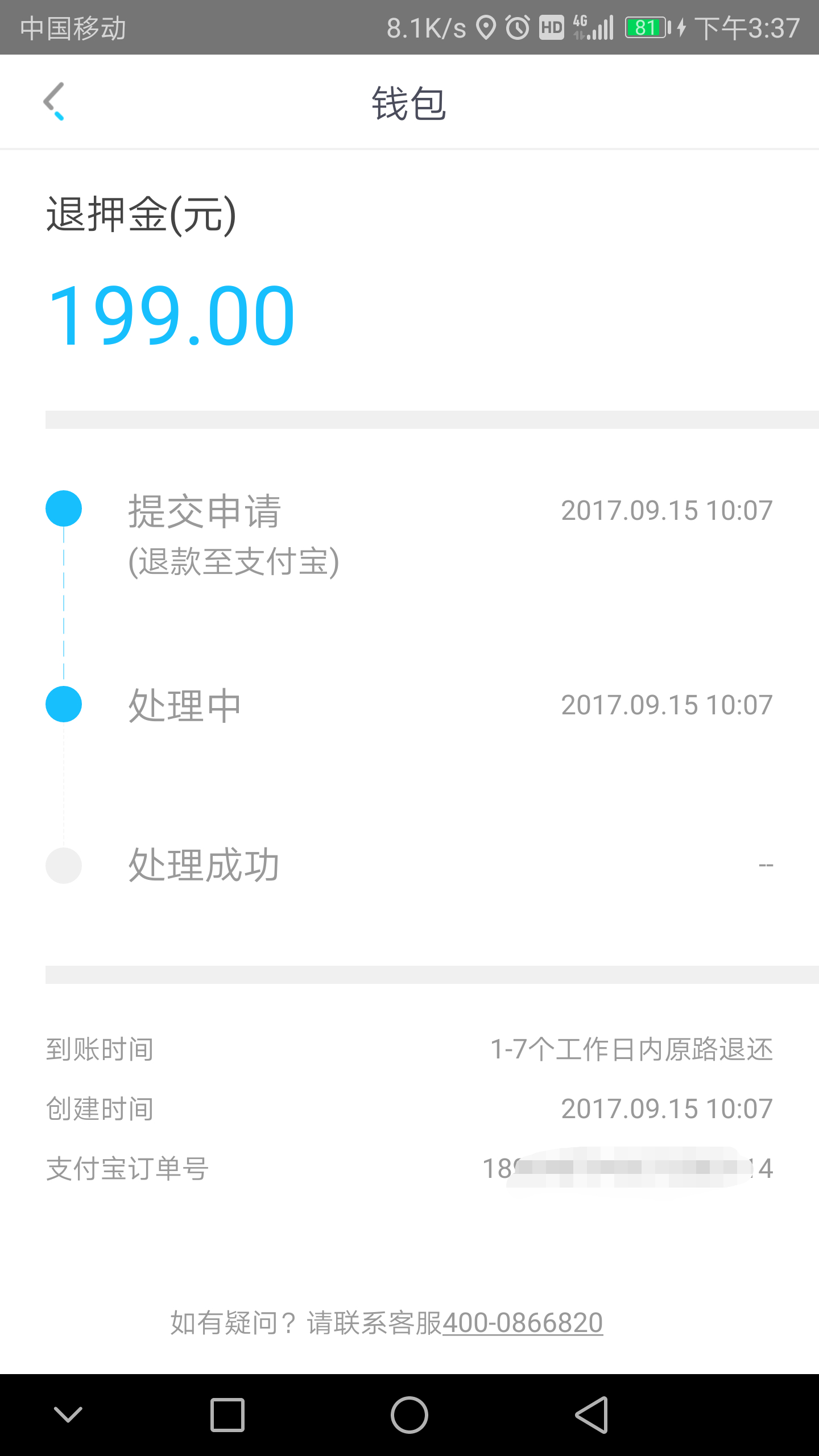The height and width of the screenshot is (1456, 819).
Task: Open the system recent apps view
Action: [227, 1414]
